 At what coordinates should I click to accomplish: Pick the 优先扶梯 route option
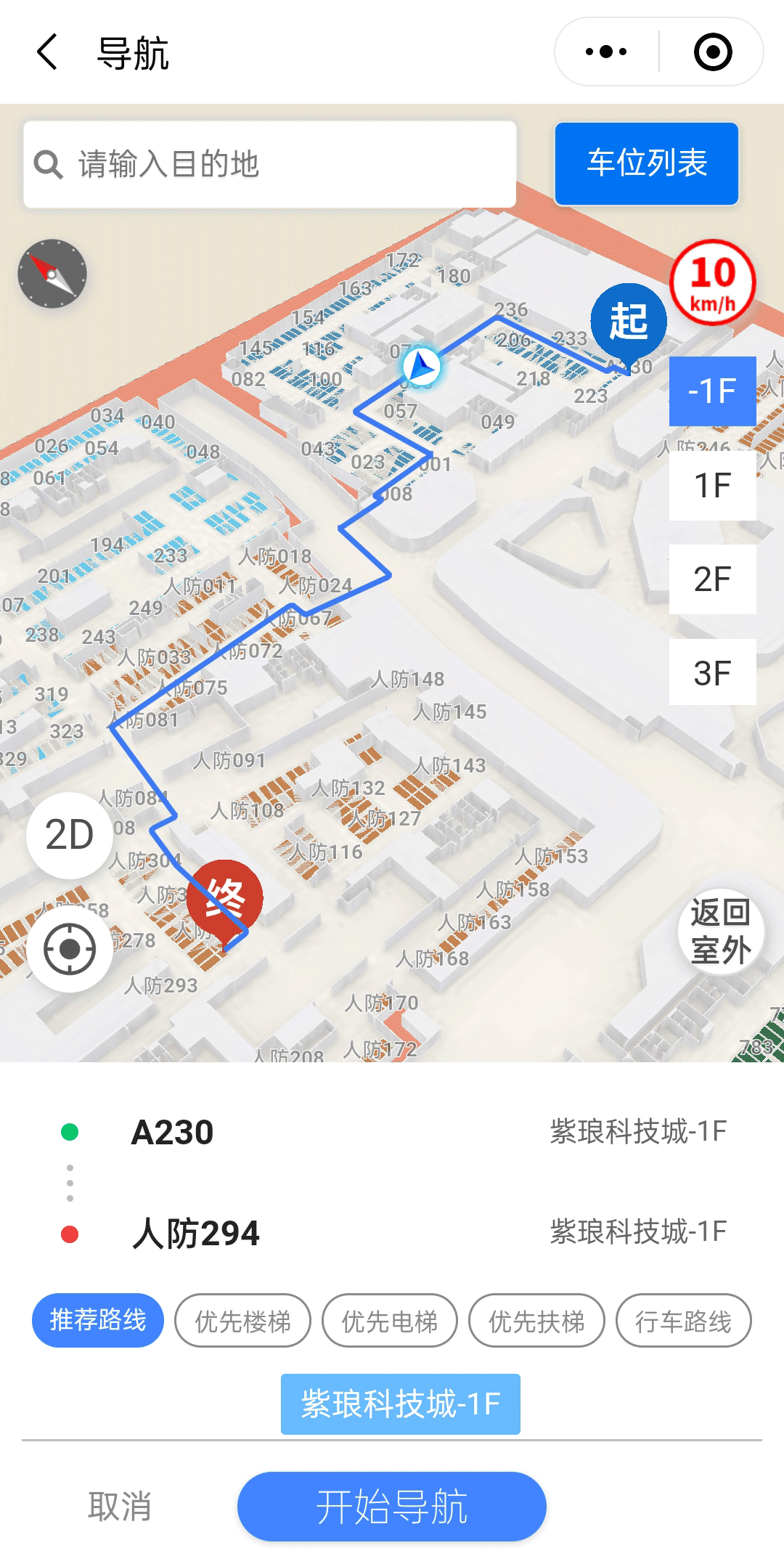point(536,1320)
